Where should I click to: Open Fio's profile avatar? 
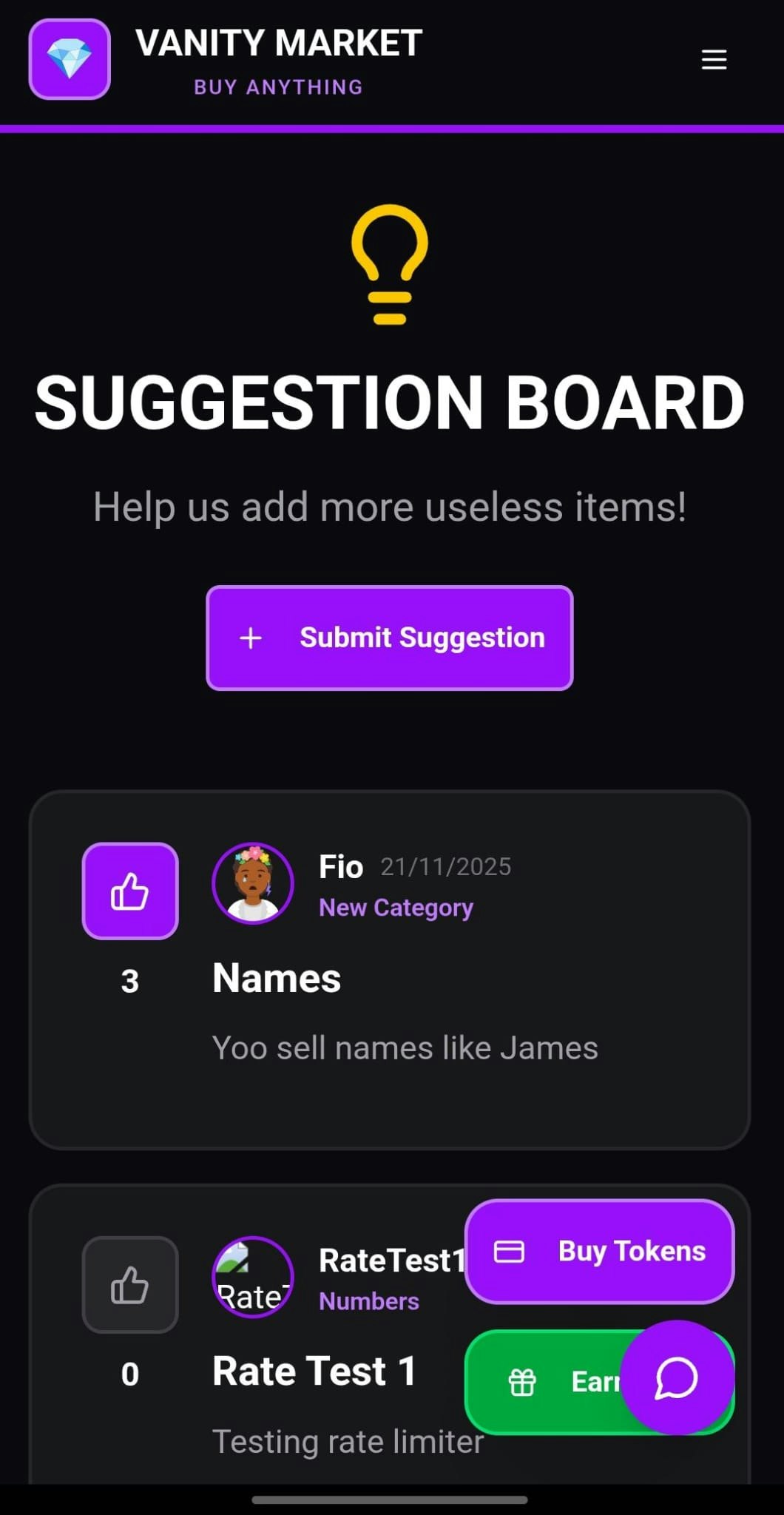click(x=253, y=883)
